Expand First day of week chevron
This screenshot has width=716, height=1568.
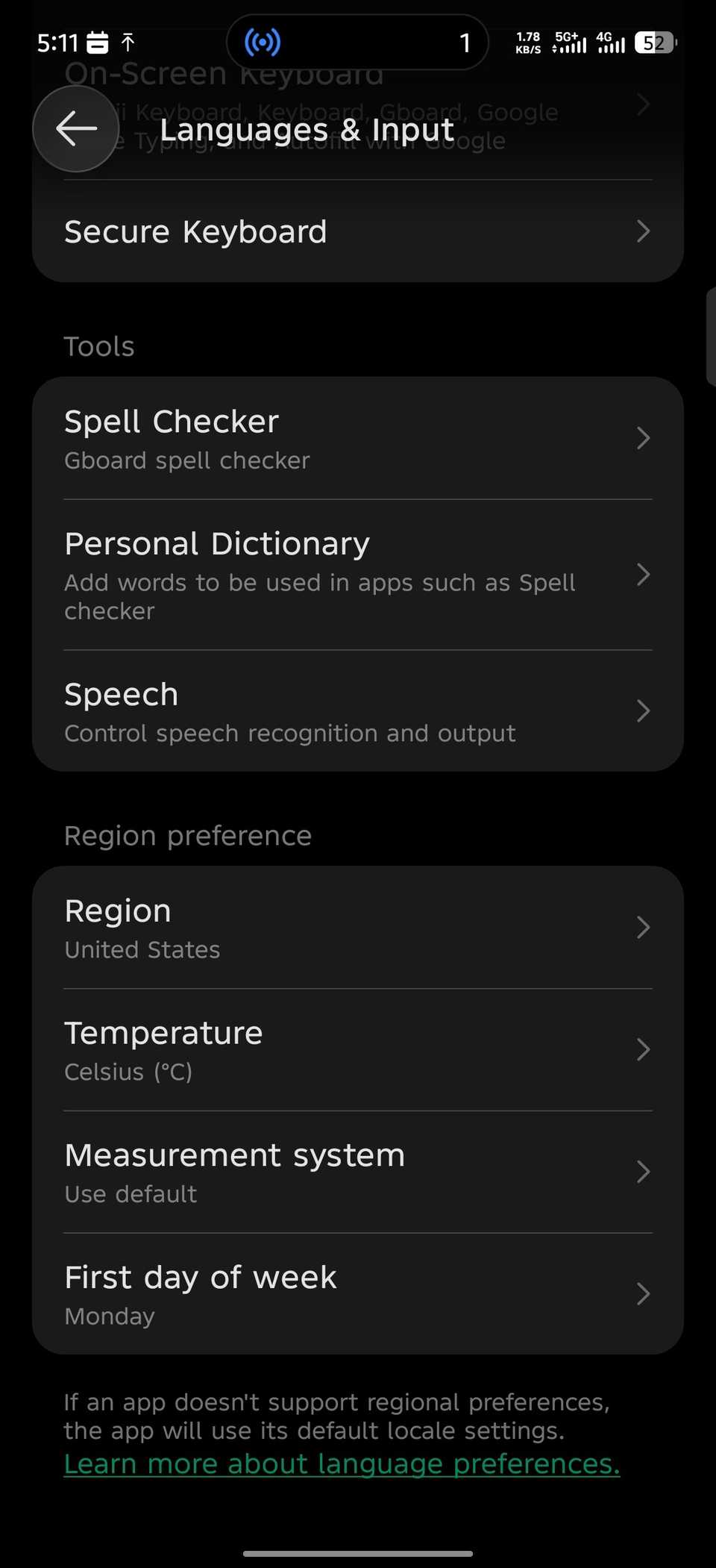643,1293
